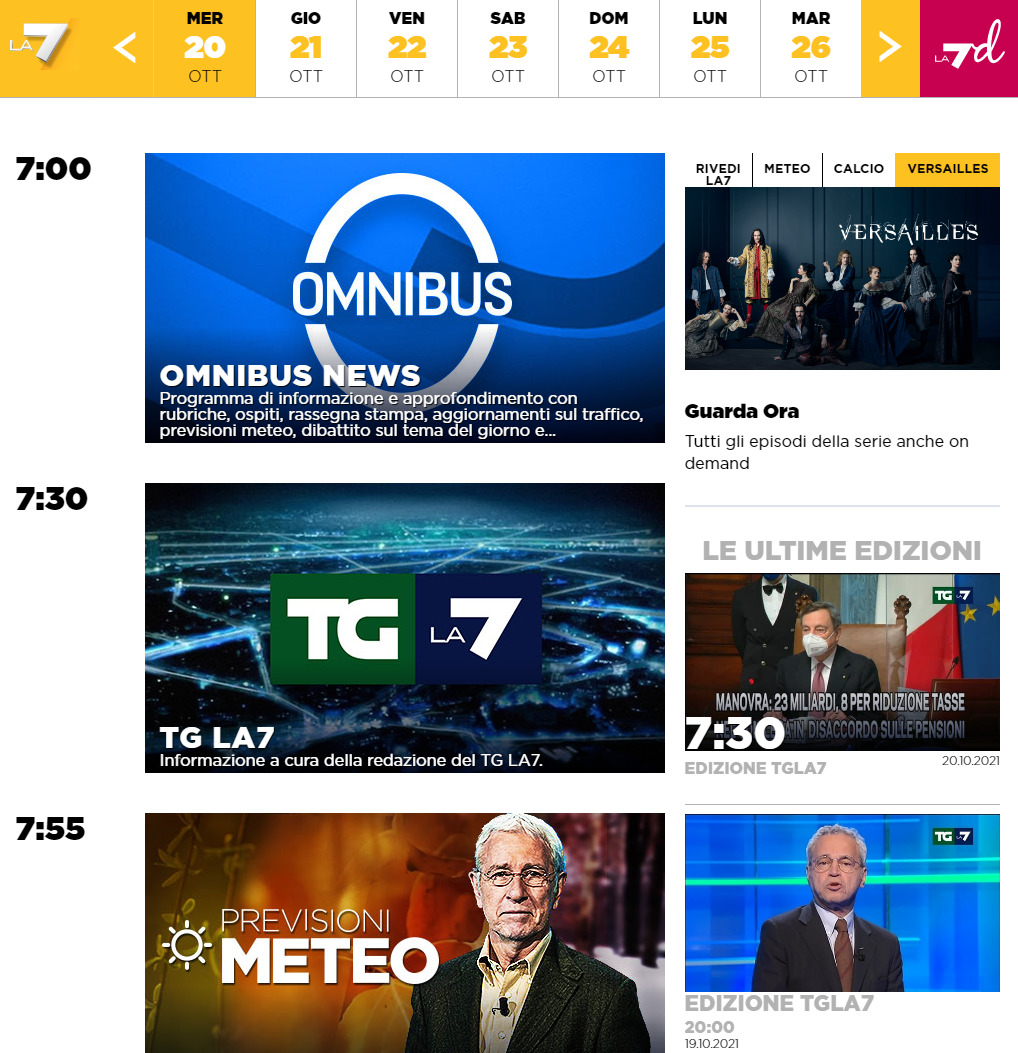Switch to the La7d channel
1018x1053 pixels.
(968, 48)
